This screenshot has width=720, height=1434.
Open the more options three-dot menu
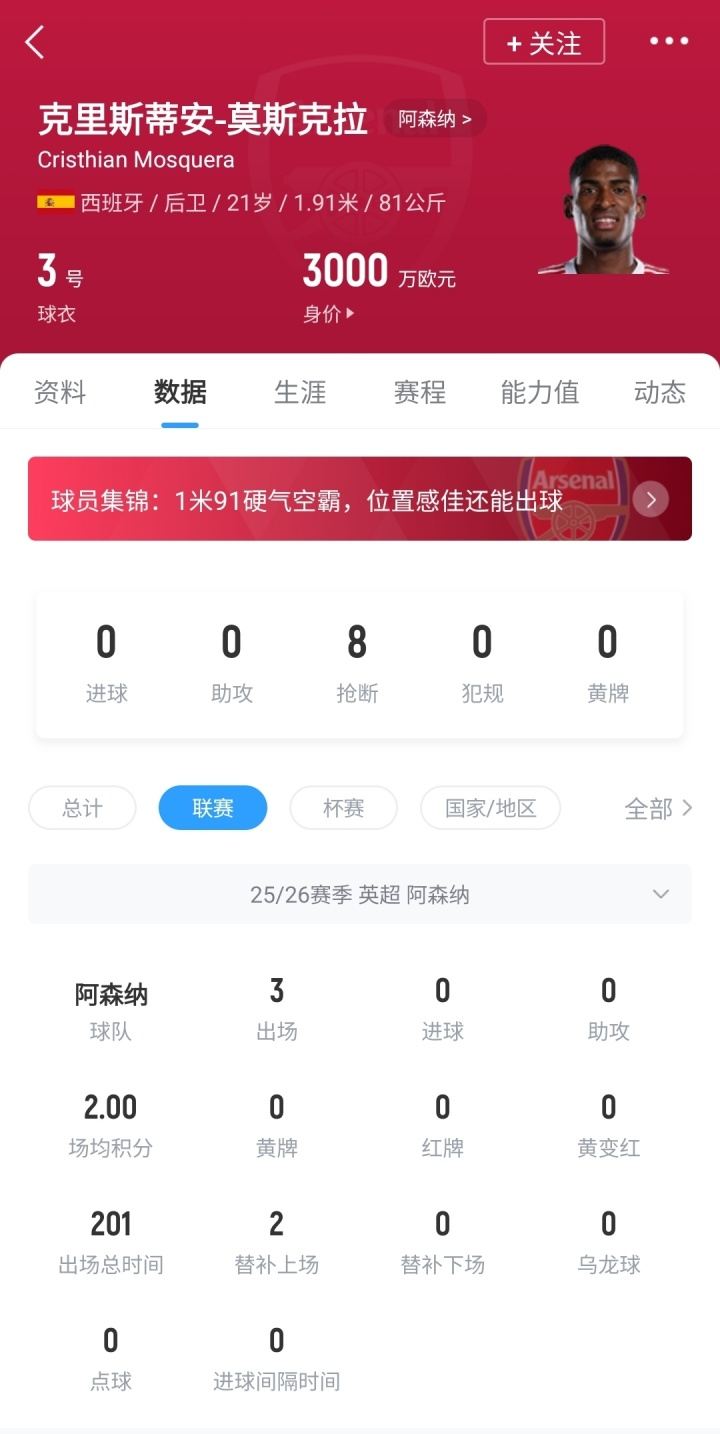668,40
